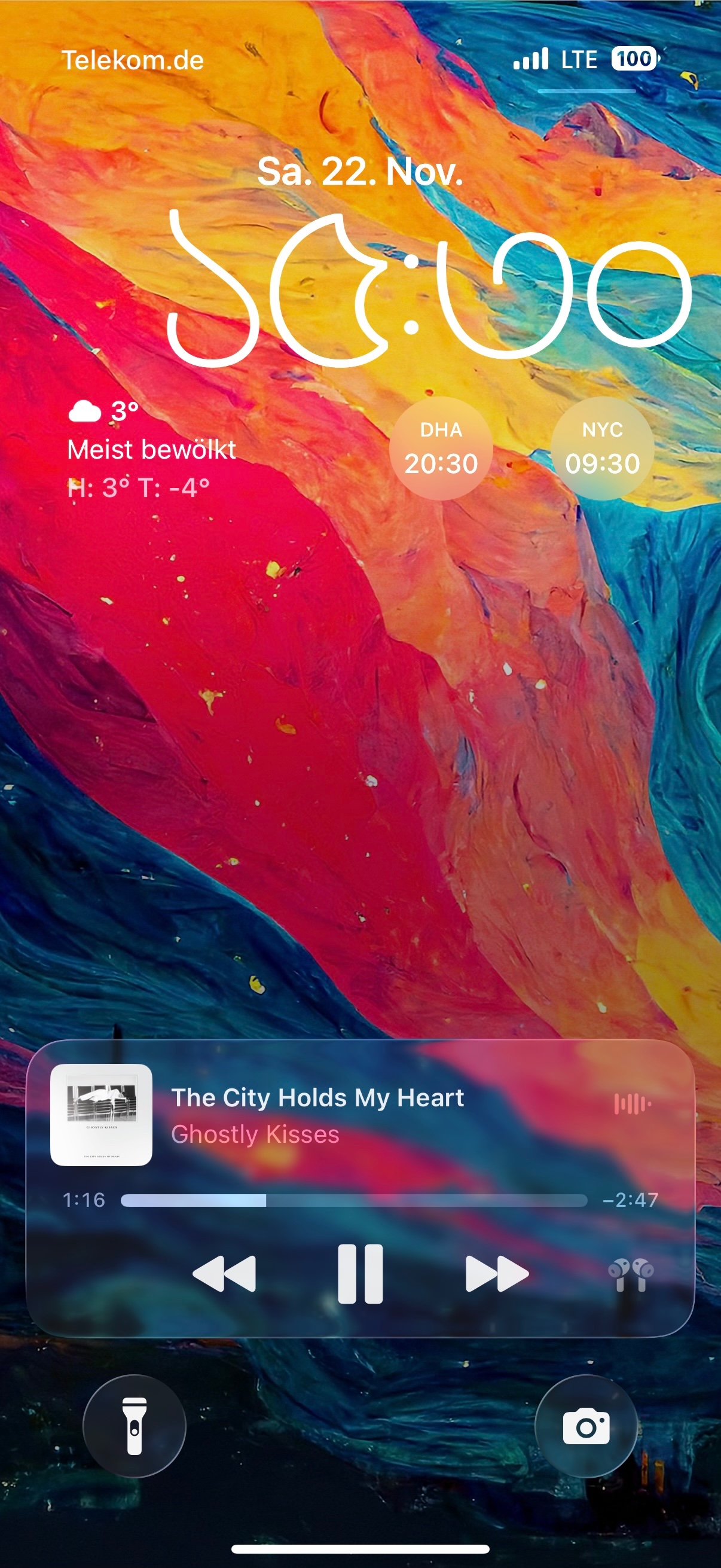Open the camera shortcut
The image size is (721, 1568).
coord(586,1426)
